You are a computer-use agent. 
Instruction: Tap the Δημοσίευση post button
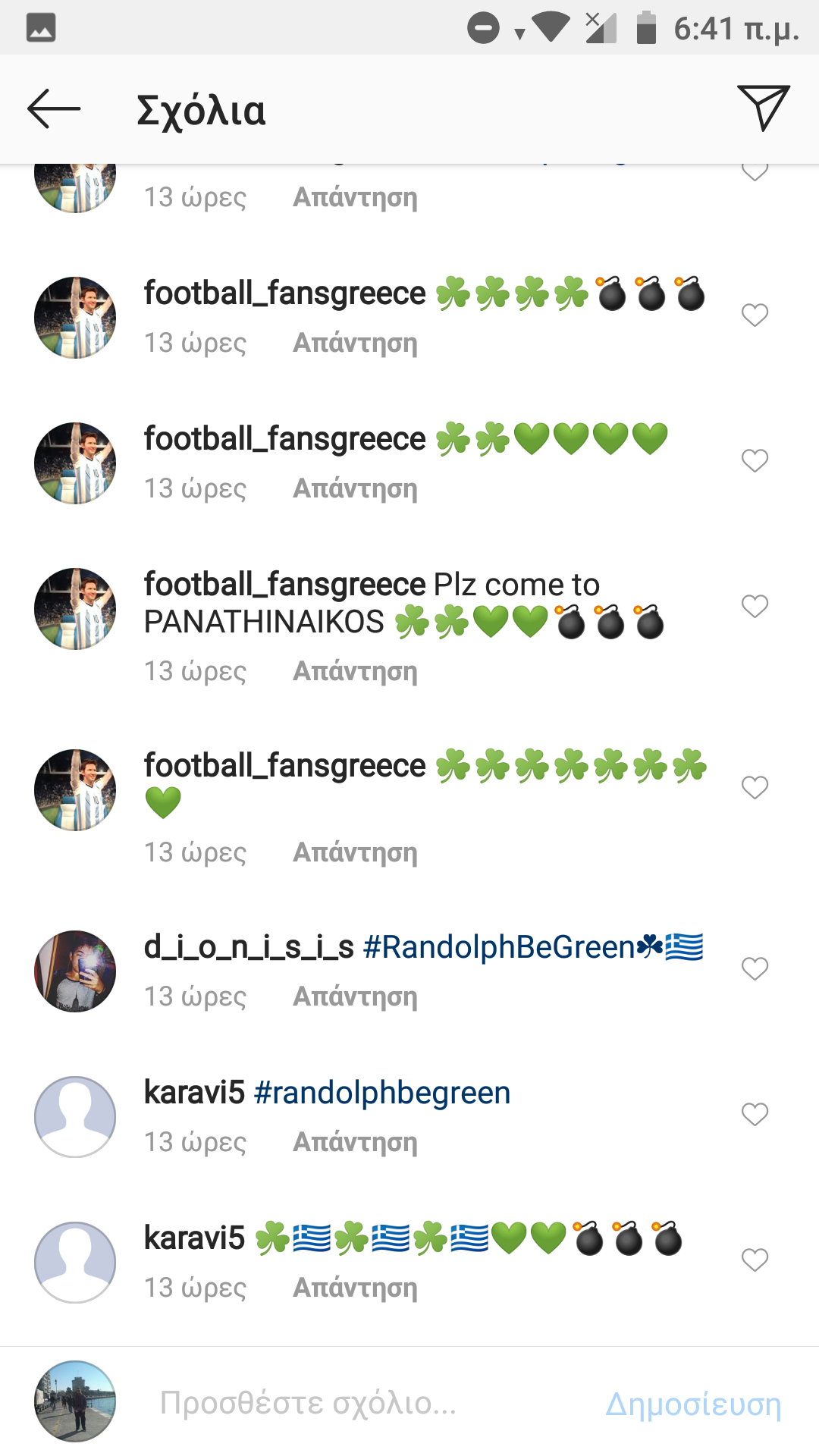(x=693, y=1404)
